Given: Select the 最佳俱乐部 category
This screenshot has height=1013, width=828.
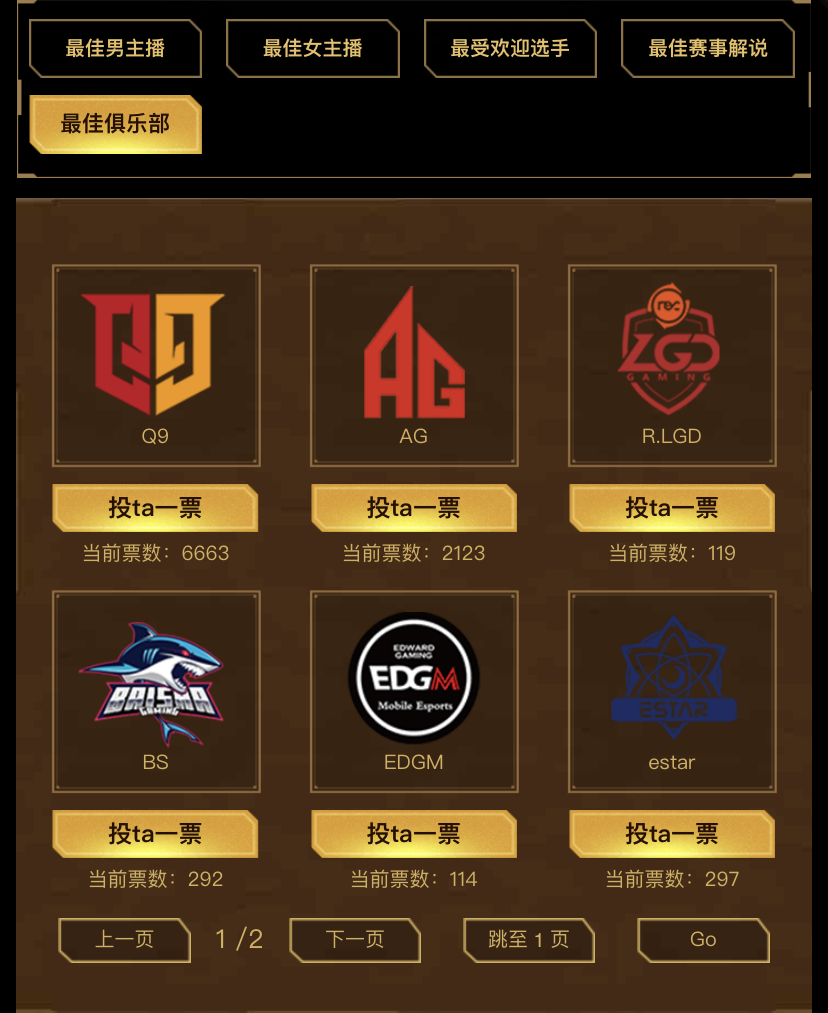Looking at the screenshot, I should [115, 124].
